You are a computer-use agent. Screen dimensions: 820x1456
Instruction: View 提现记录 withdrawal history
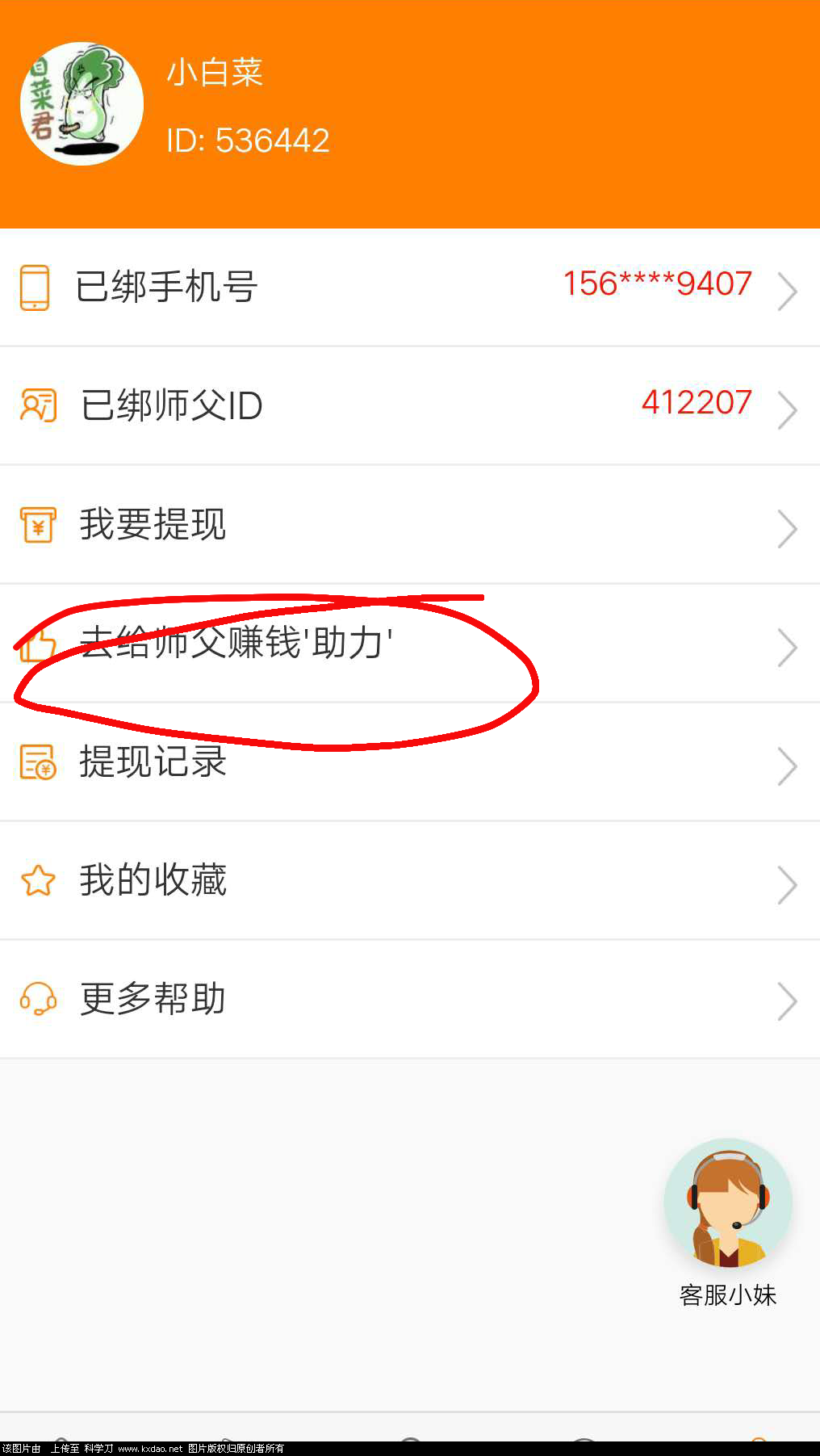[x=409, y=762]
